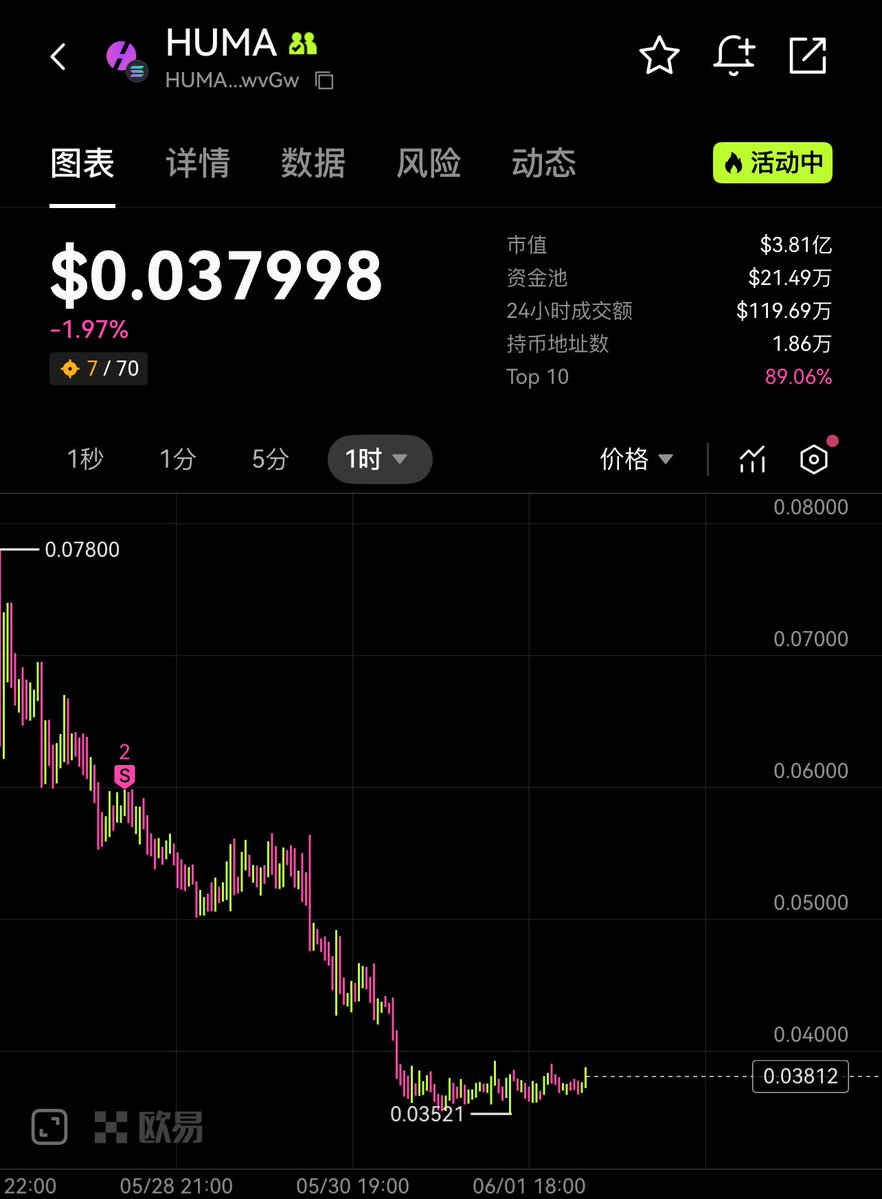The height and width of the screenshot is (1199, 882).
Task: Open chart indicators icon
Action: click(x=752, y=460)
